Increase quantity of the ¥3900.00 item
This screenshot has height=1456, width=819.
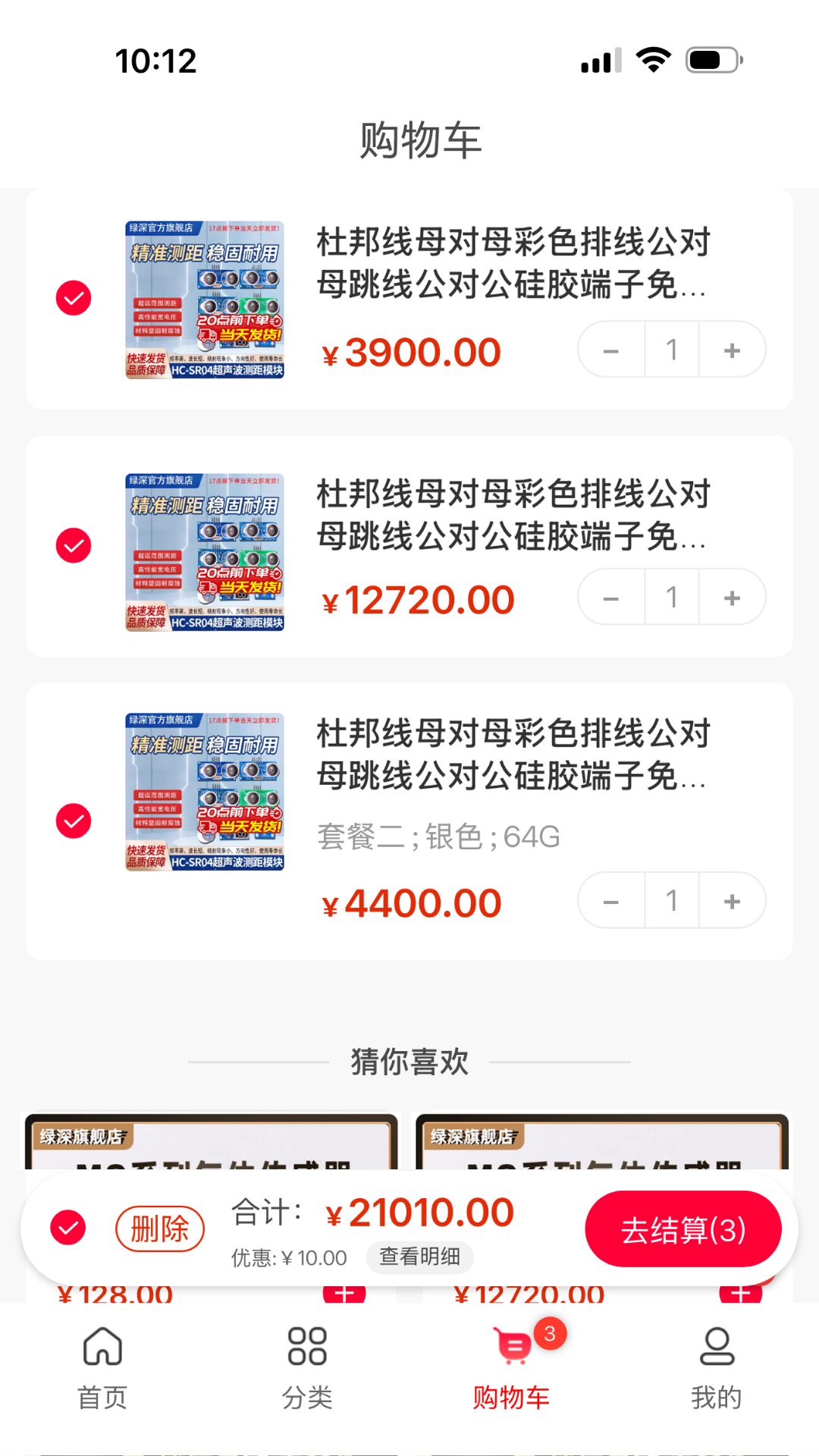pos(731,349)
